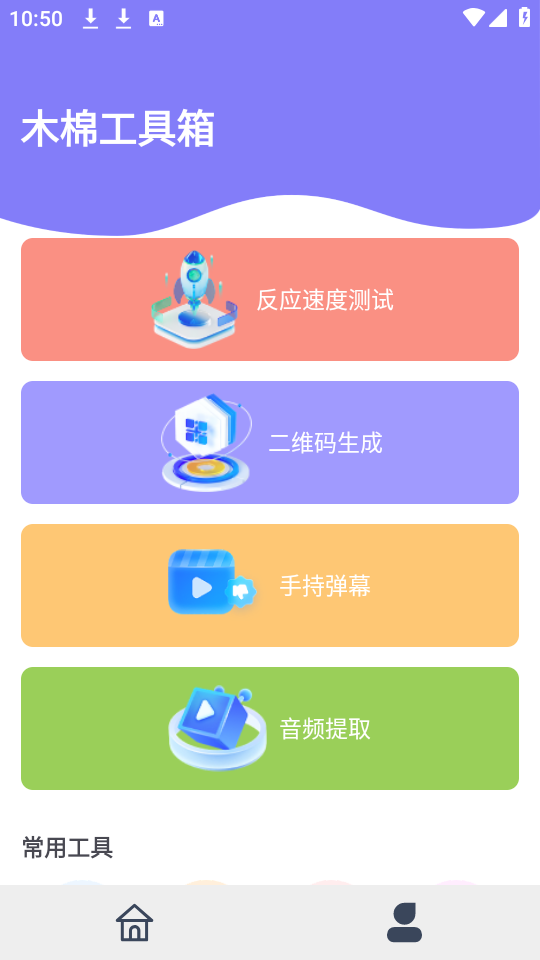This screenshot has width=540, height=960.
Task: Open the 二维码生成 tool
Action: click(270, 443)
